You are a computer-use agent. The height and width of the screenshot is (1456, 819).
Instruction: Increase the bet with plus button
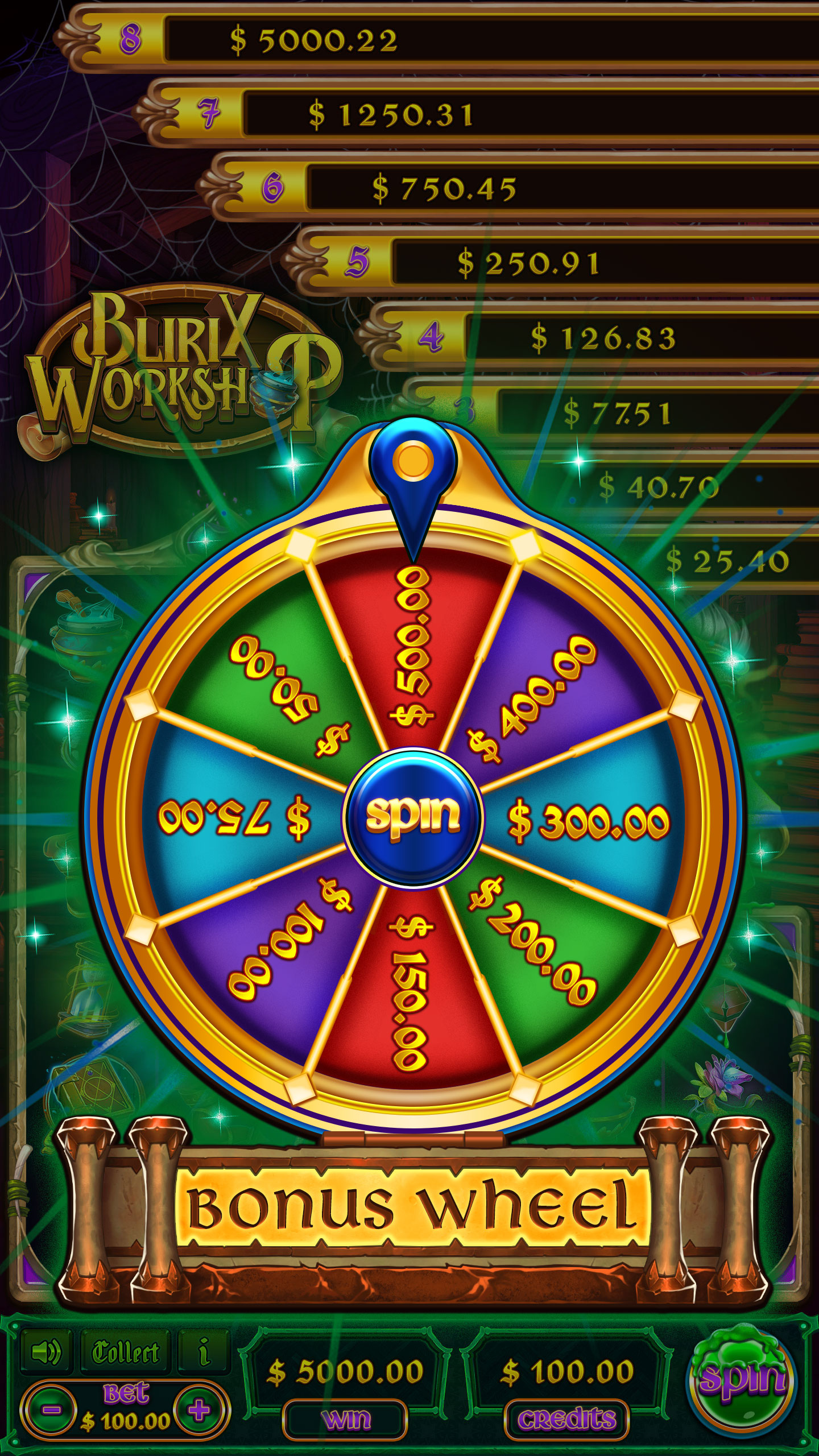198,1409
